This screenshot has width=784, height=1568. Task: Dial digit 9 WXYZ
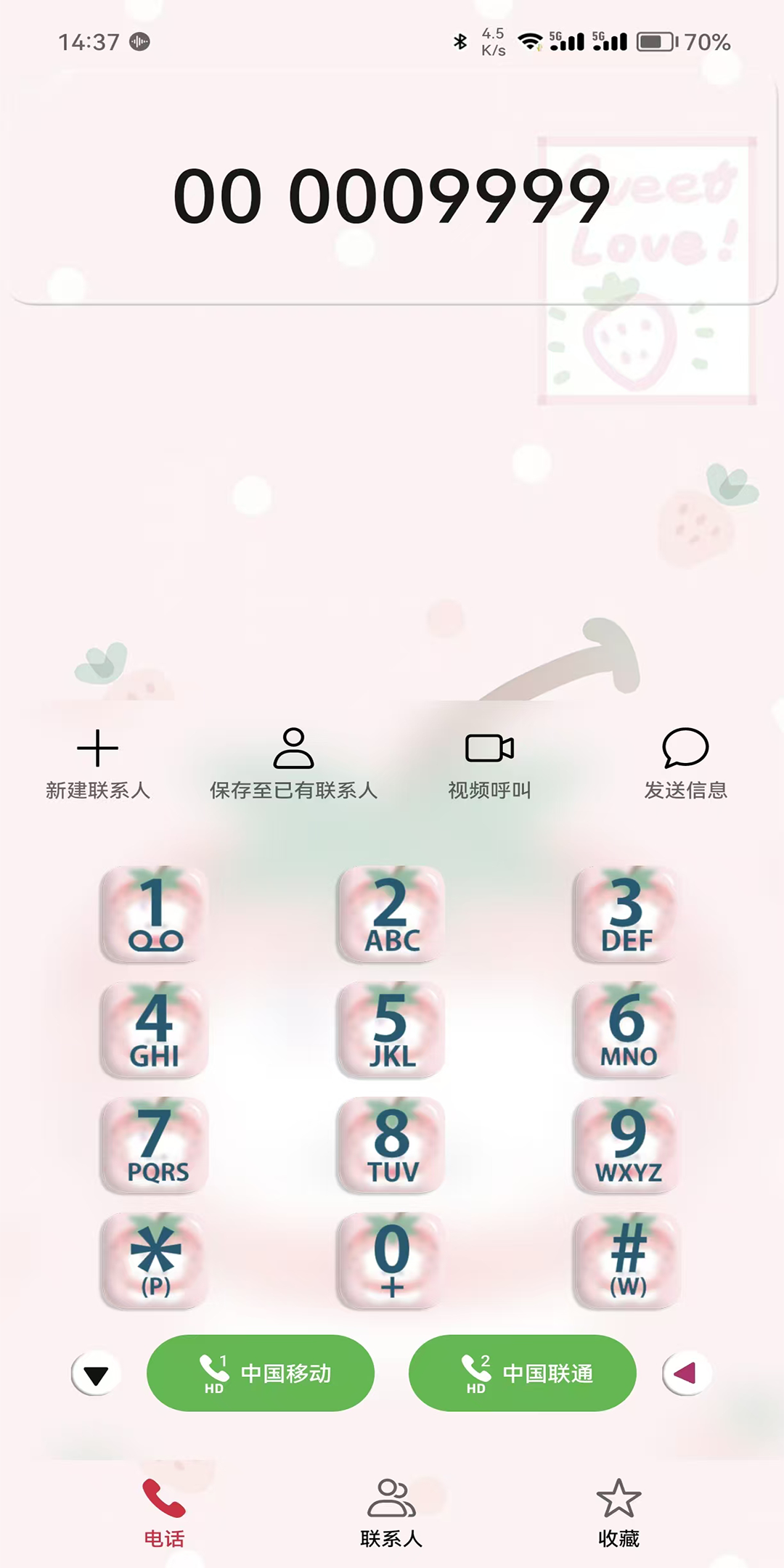pyautogui.click(x=627, y=1145)
